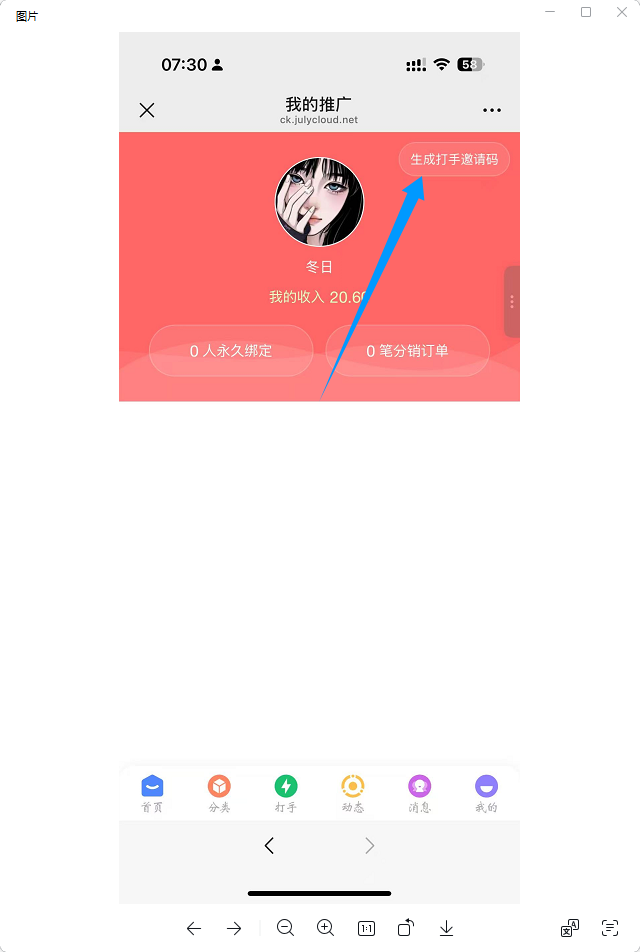640x952 pixels.
Task: Go to the next picture
Action: (234, 928)
